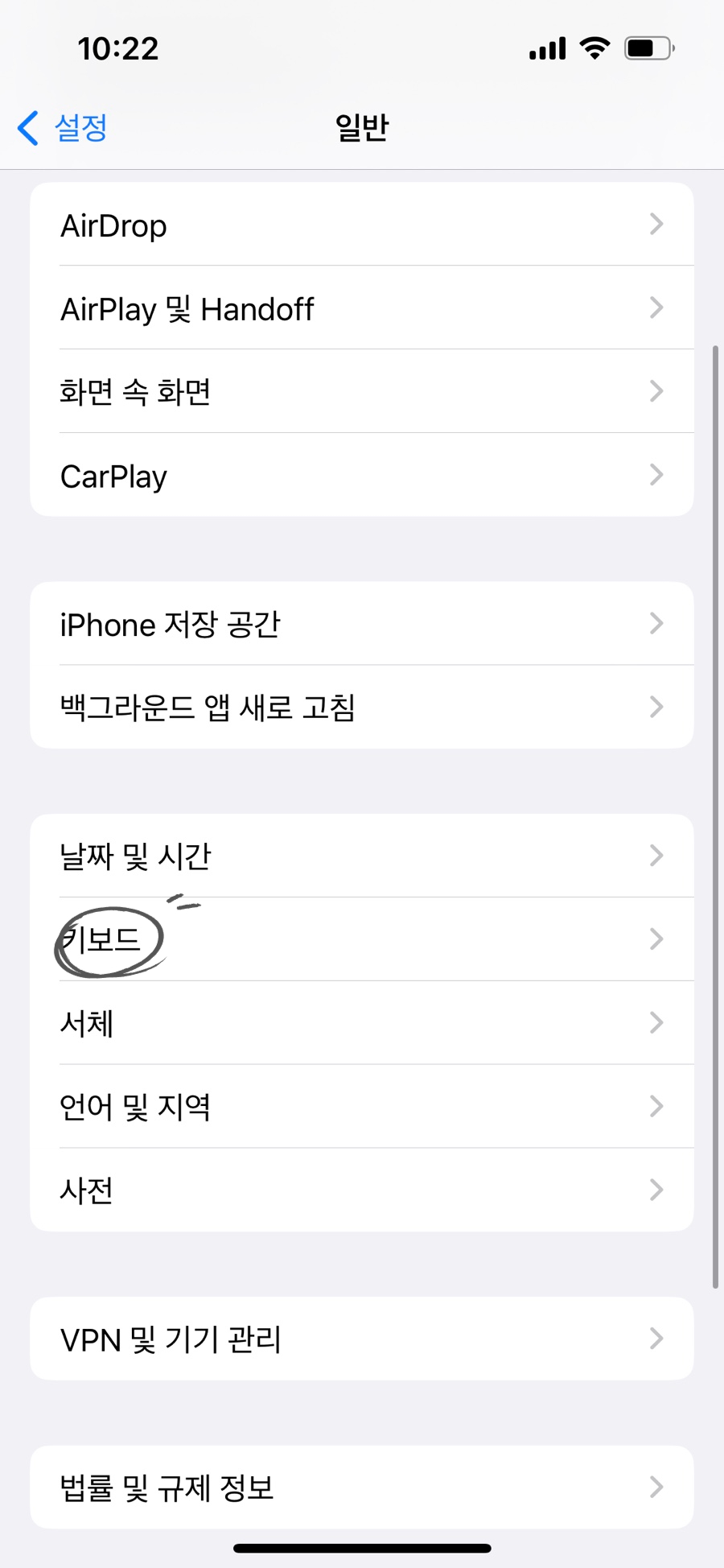
Task: Open VPN 및 기기 관리
Action: (362, 1339)
